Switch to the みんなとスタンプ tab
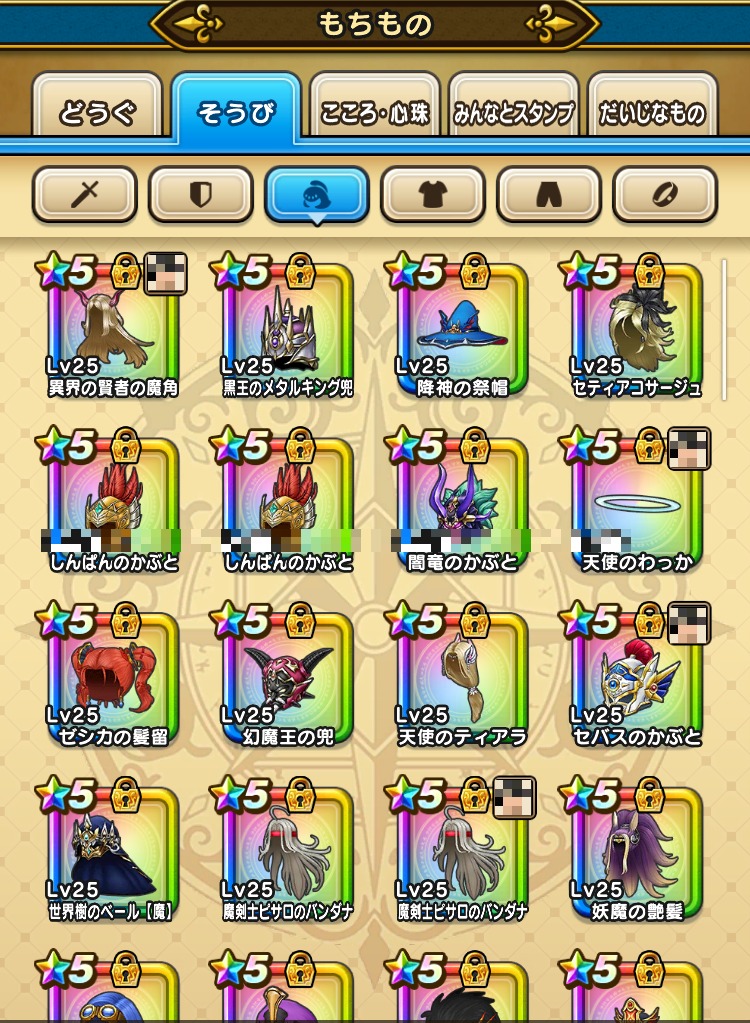Screen dimensions: 750x1023 [x=514, y=112]
